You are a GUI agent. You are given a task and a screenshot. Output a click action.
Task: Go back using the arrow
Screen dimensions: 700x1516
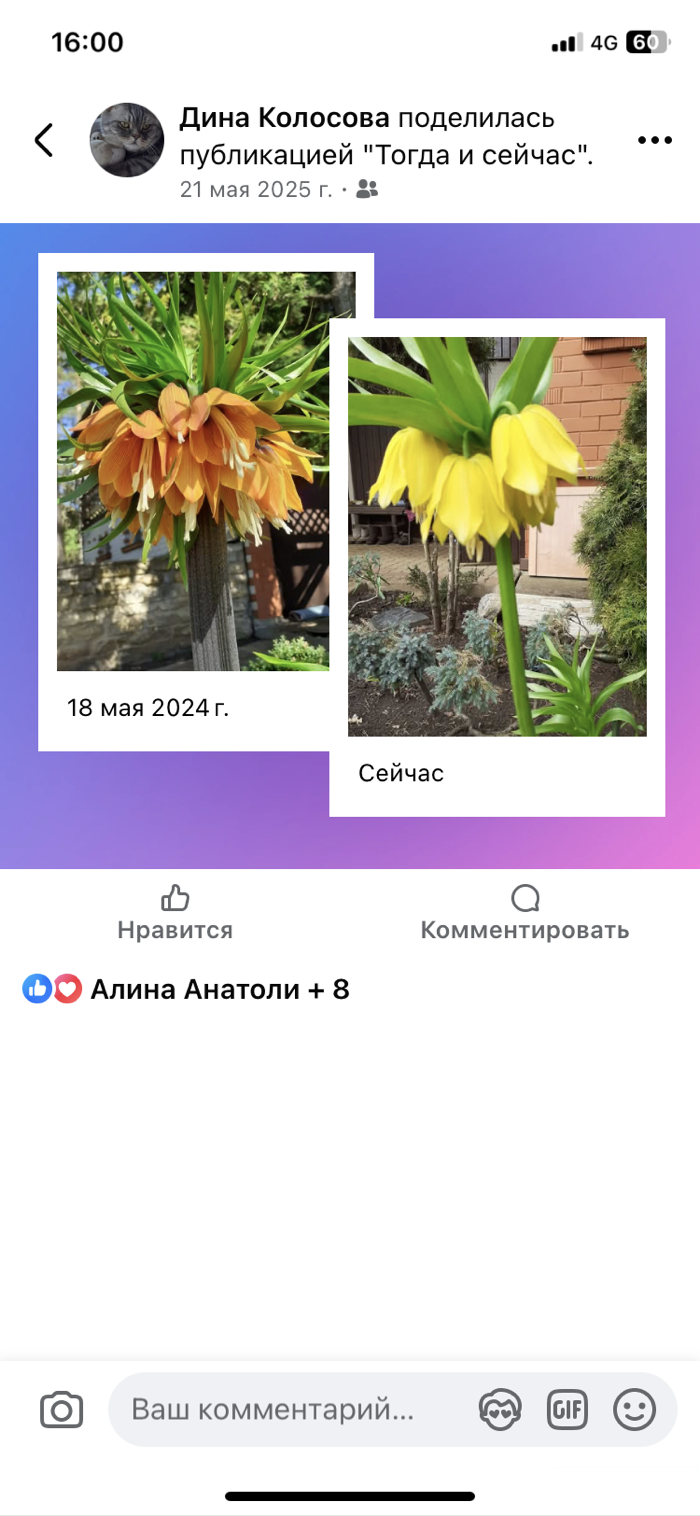[x=44, y=140]
